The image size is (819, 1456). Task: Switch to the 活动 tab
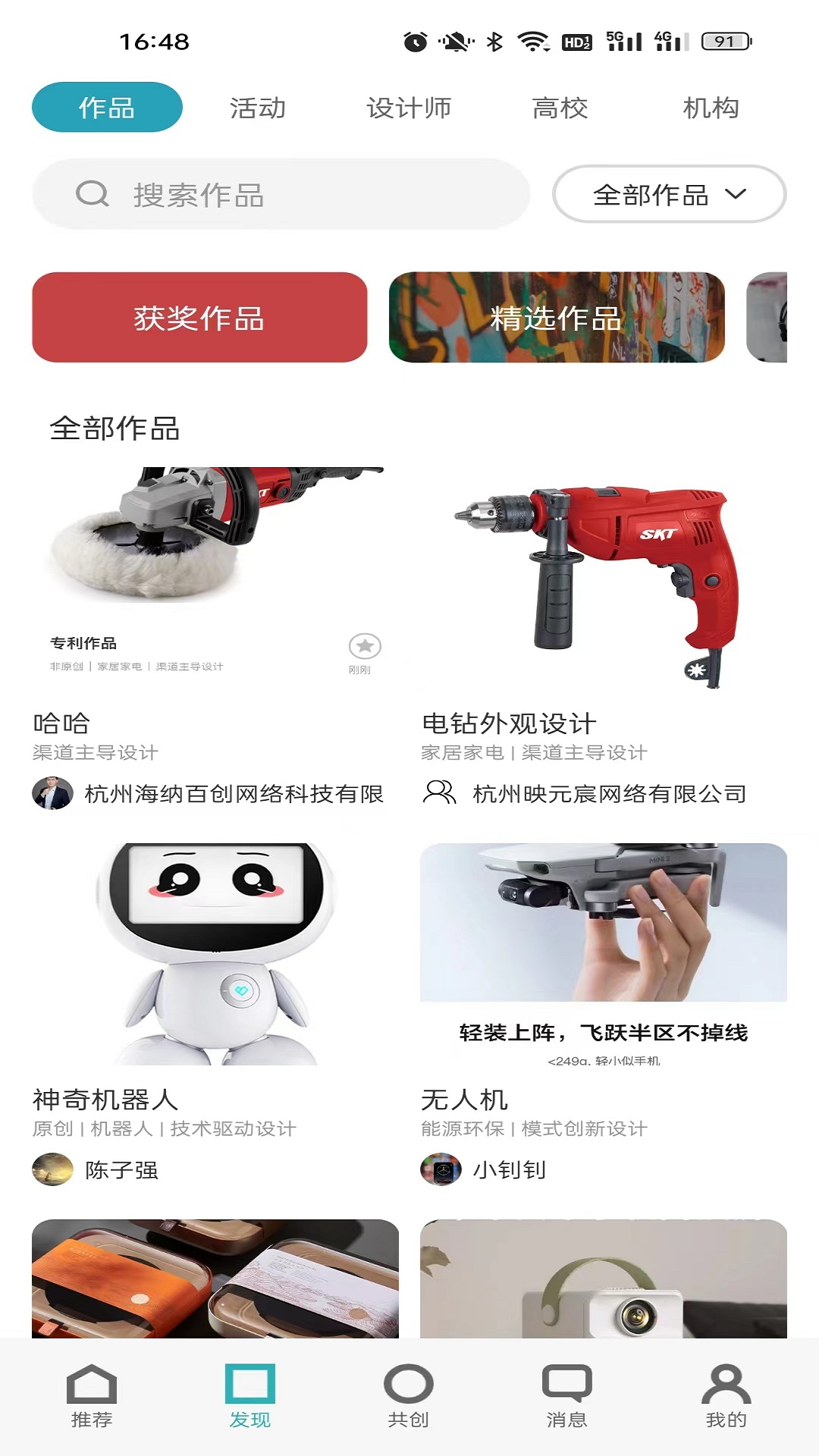(x=258, y=108)
